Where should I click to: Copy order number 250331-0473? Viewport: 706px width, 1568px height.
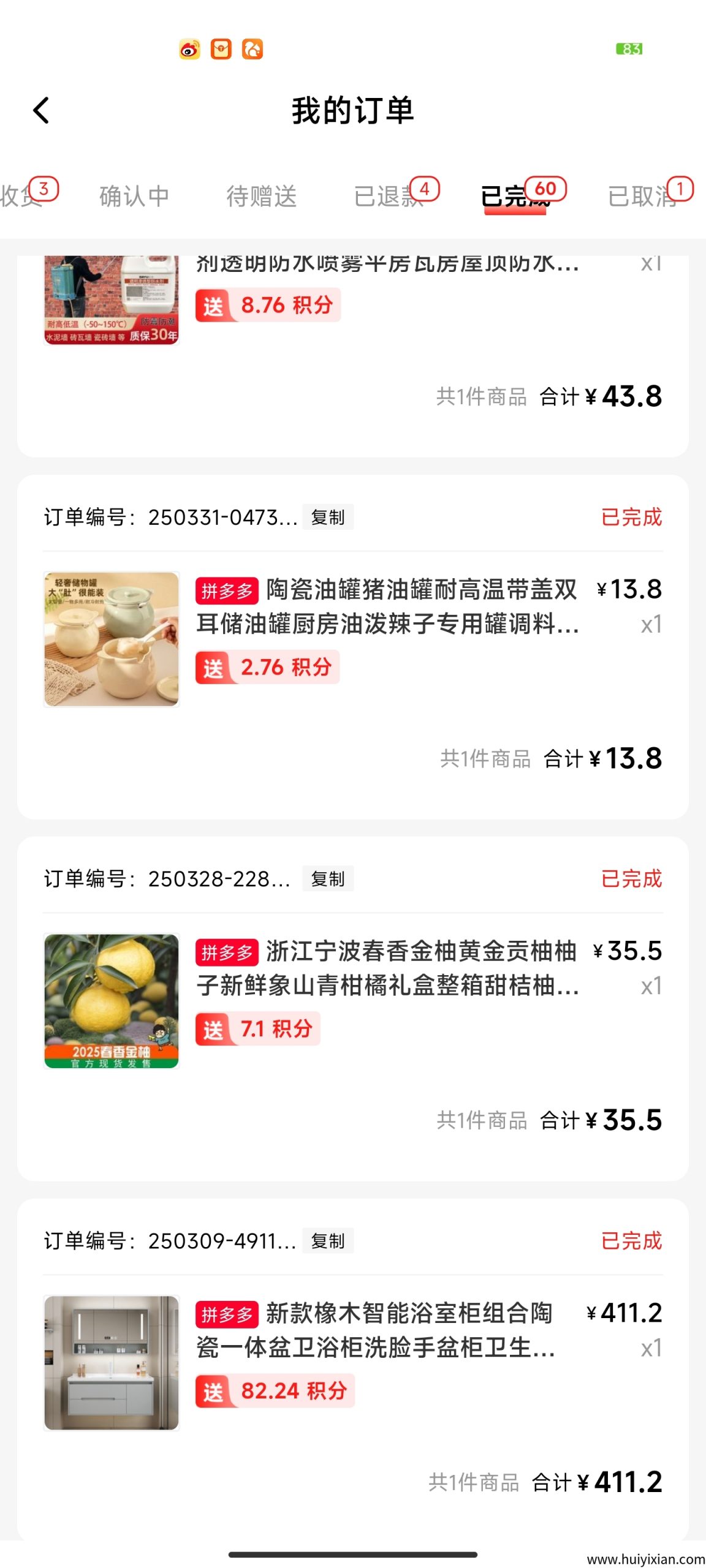[x=328, y=518]
